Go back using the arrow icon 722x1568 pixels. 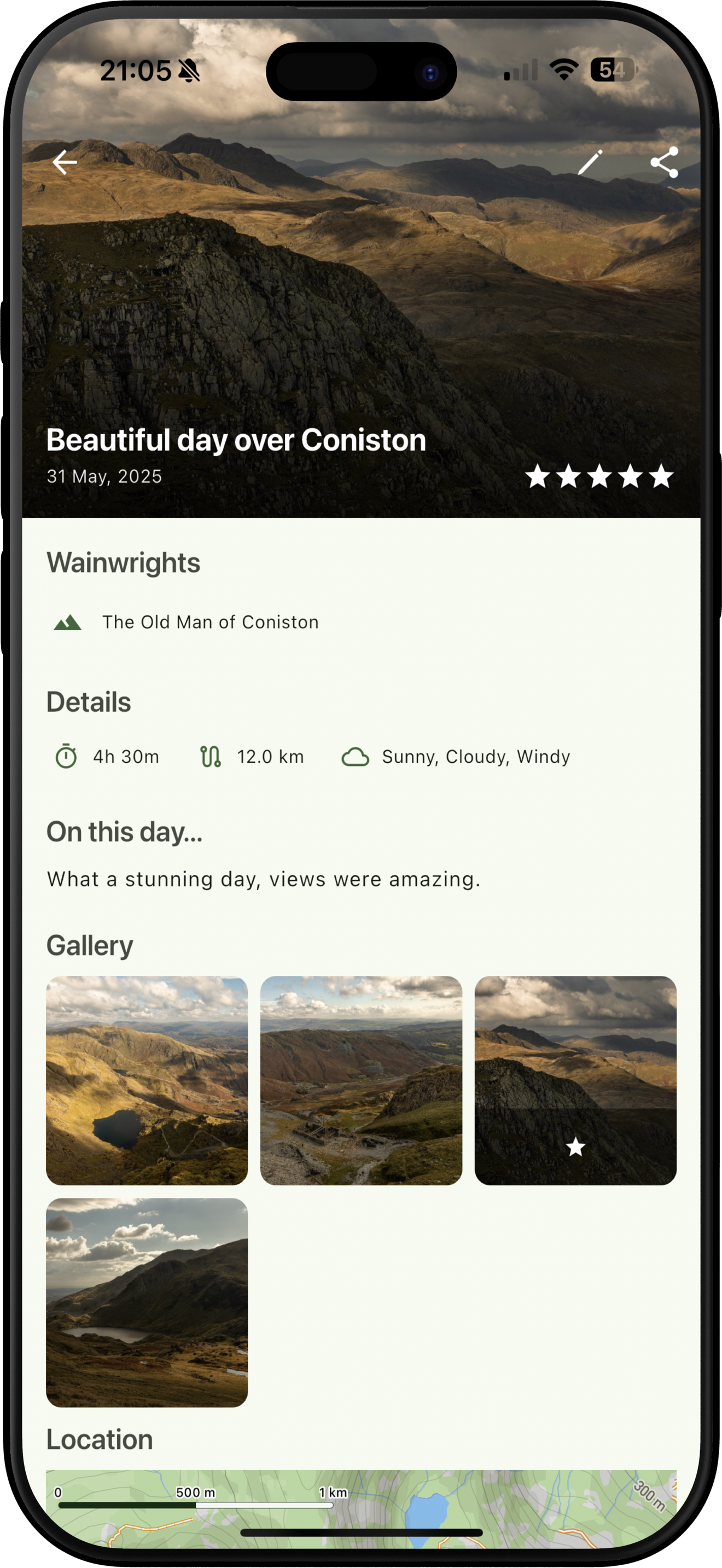pos(65,162)
